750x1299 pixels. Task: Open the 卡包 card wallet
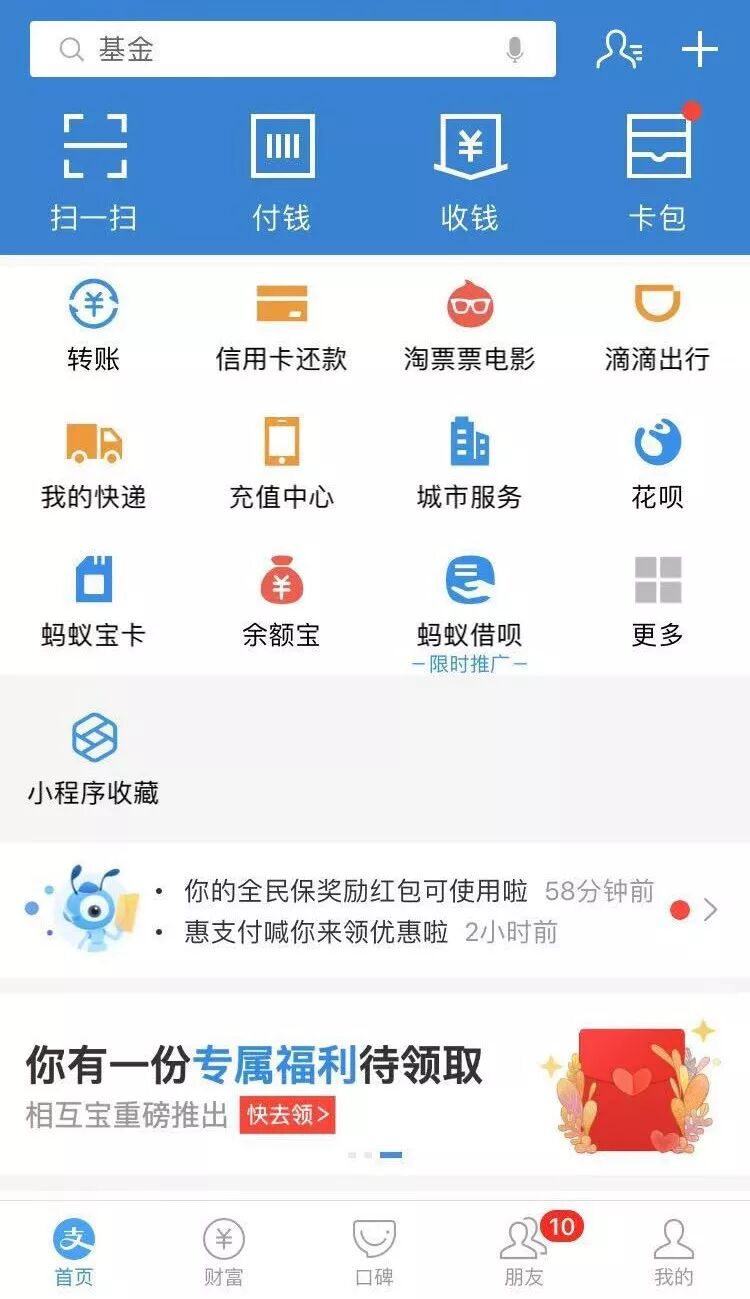658,172
